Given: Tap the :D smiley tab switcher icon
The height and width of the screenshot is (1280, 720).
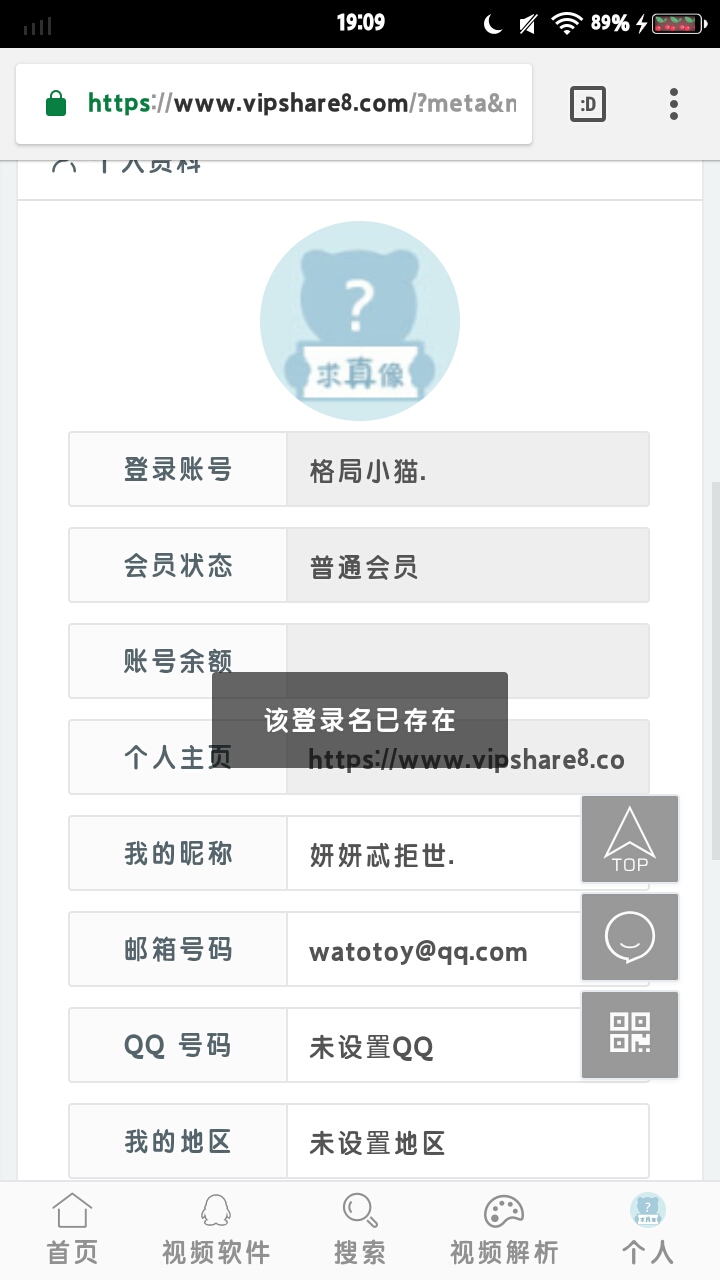Looking at the screenshot, I should coord(588,103).
